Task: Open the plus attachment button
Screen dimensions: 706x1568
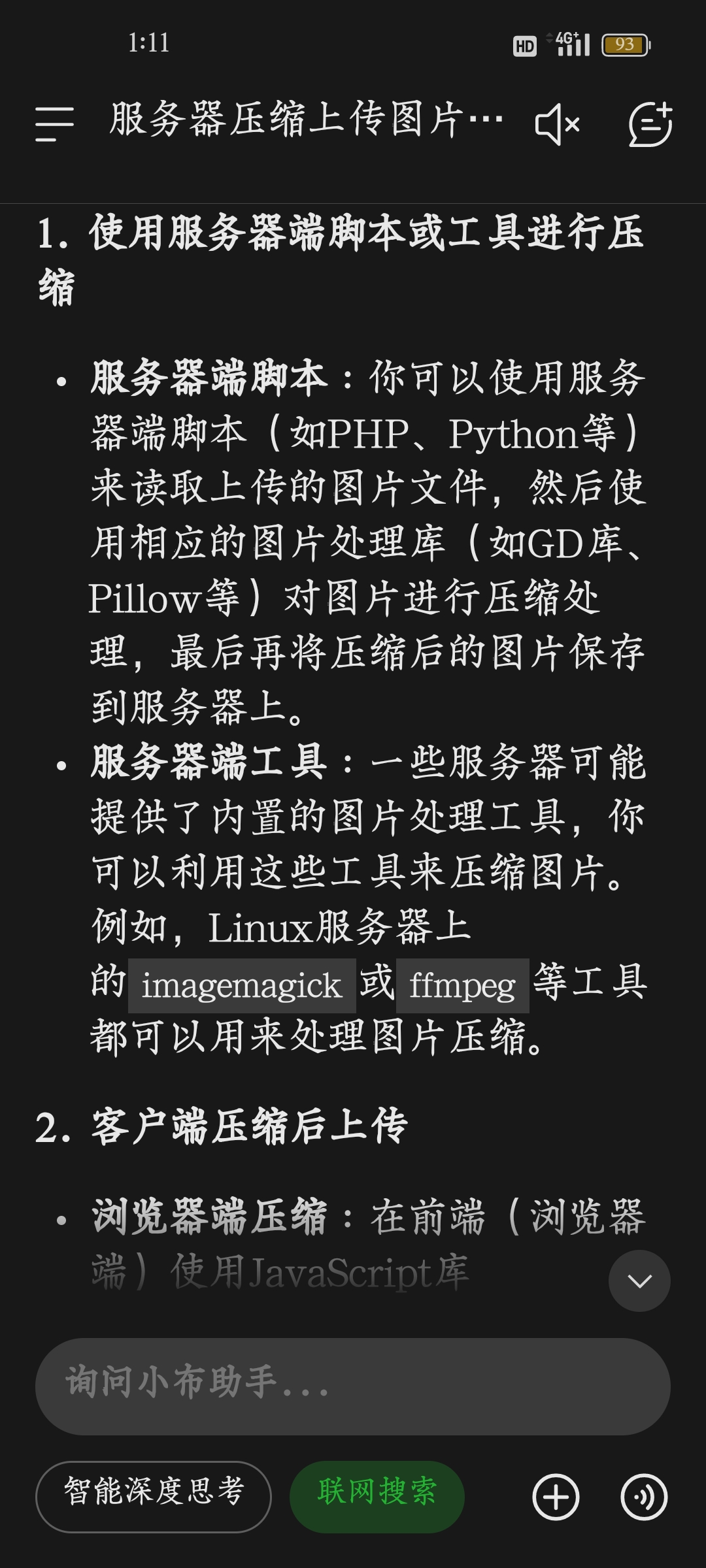Action: pos(556,1496)
